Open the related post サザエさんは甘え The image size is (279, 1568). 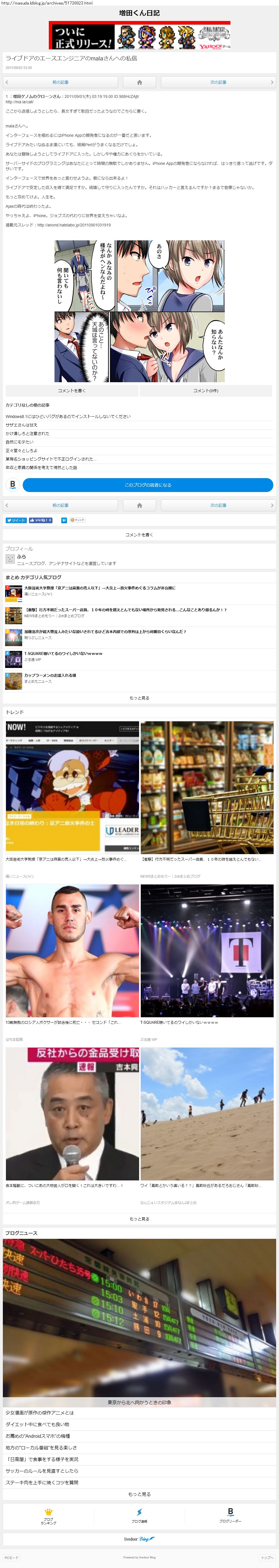[22, 425]
